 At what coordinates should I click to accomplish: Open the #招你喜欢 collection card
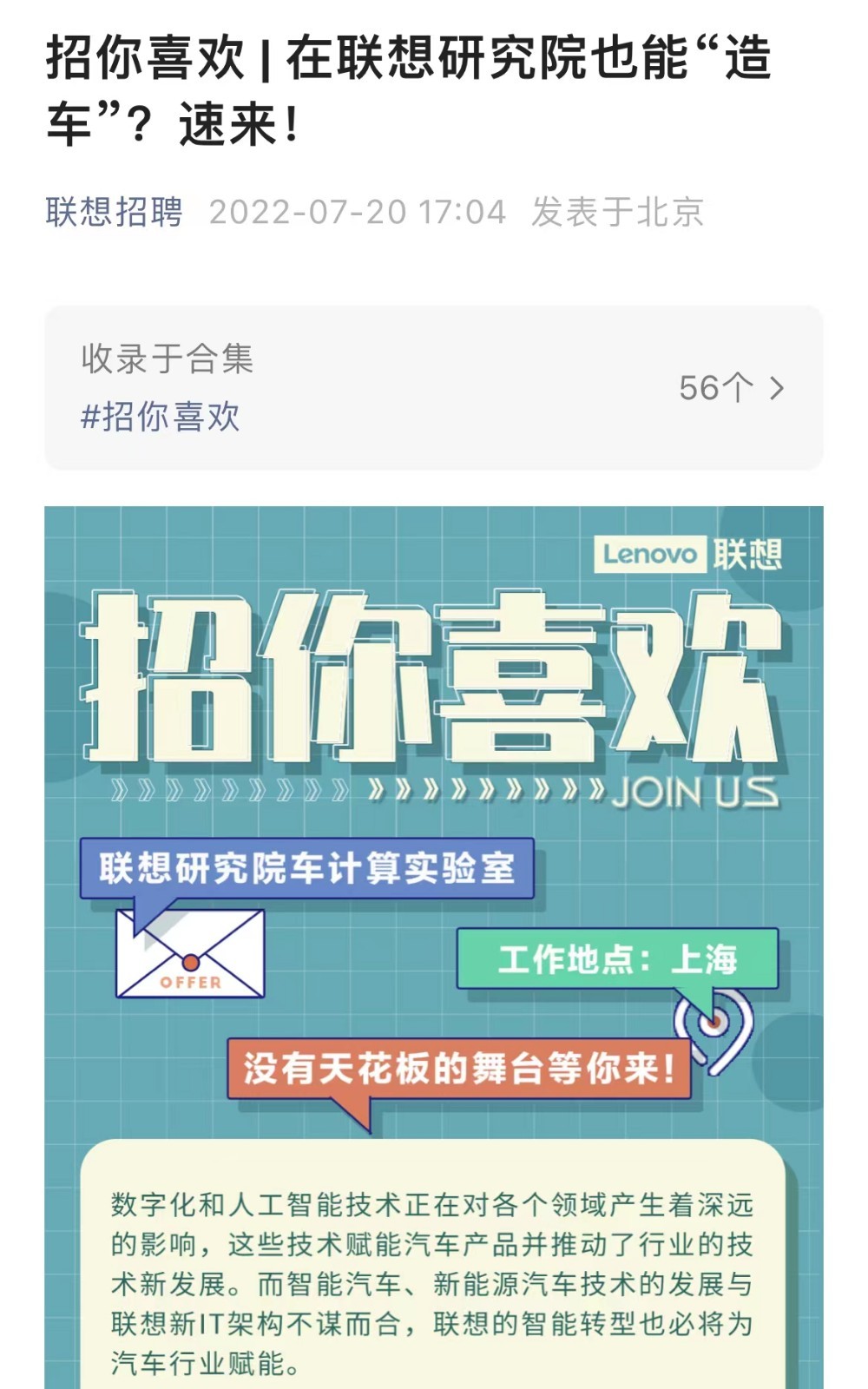161,417
